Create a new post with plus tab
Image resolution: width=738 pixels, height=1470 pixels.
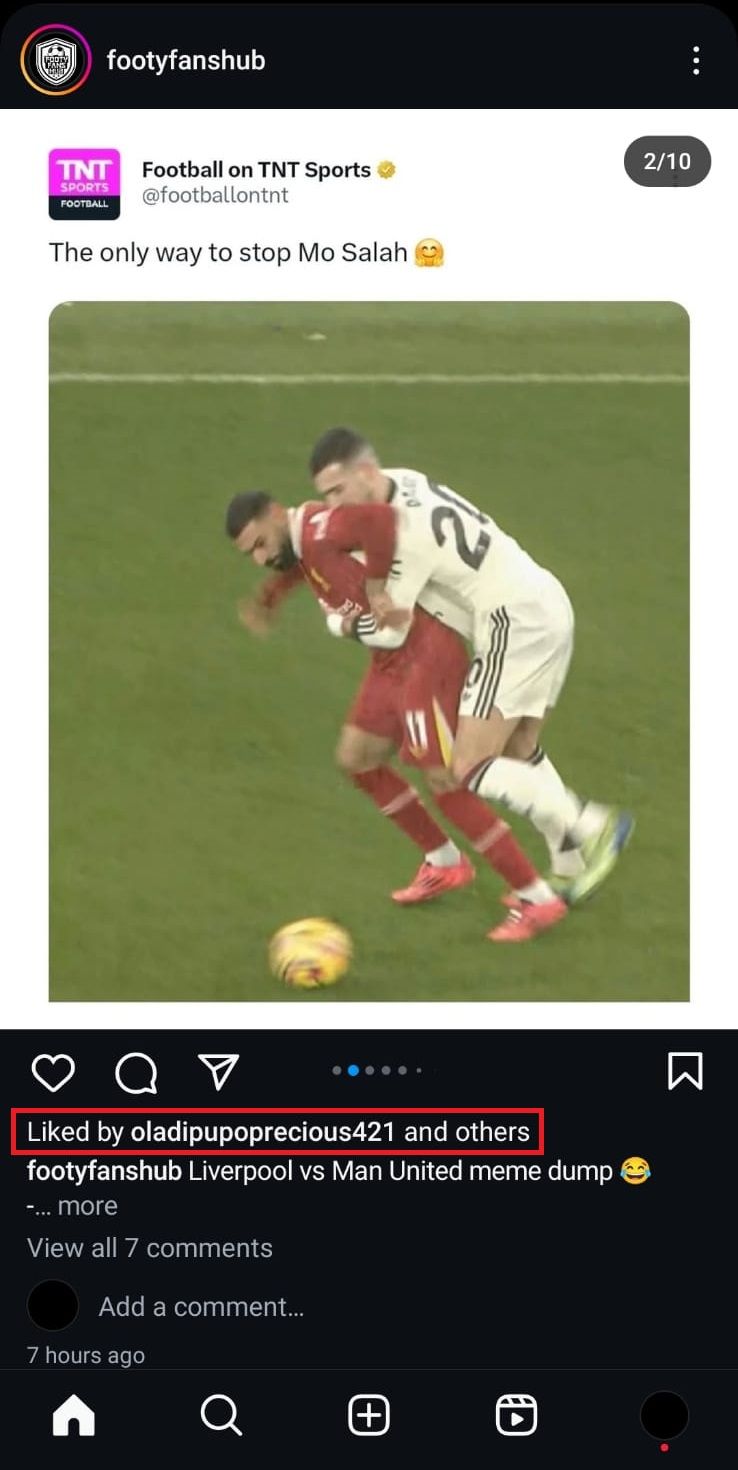click(x=369, y=1415)
